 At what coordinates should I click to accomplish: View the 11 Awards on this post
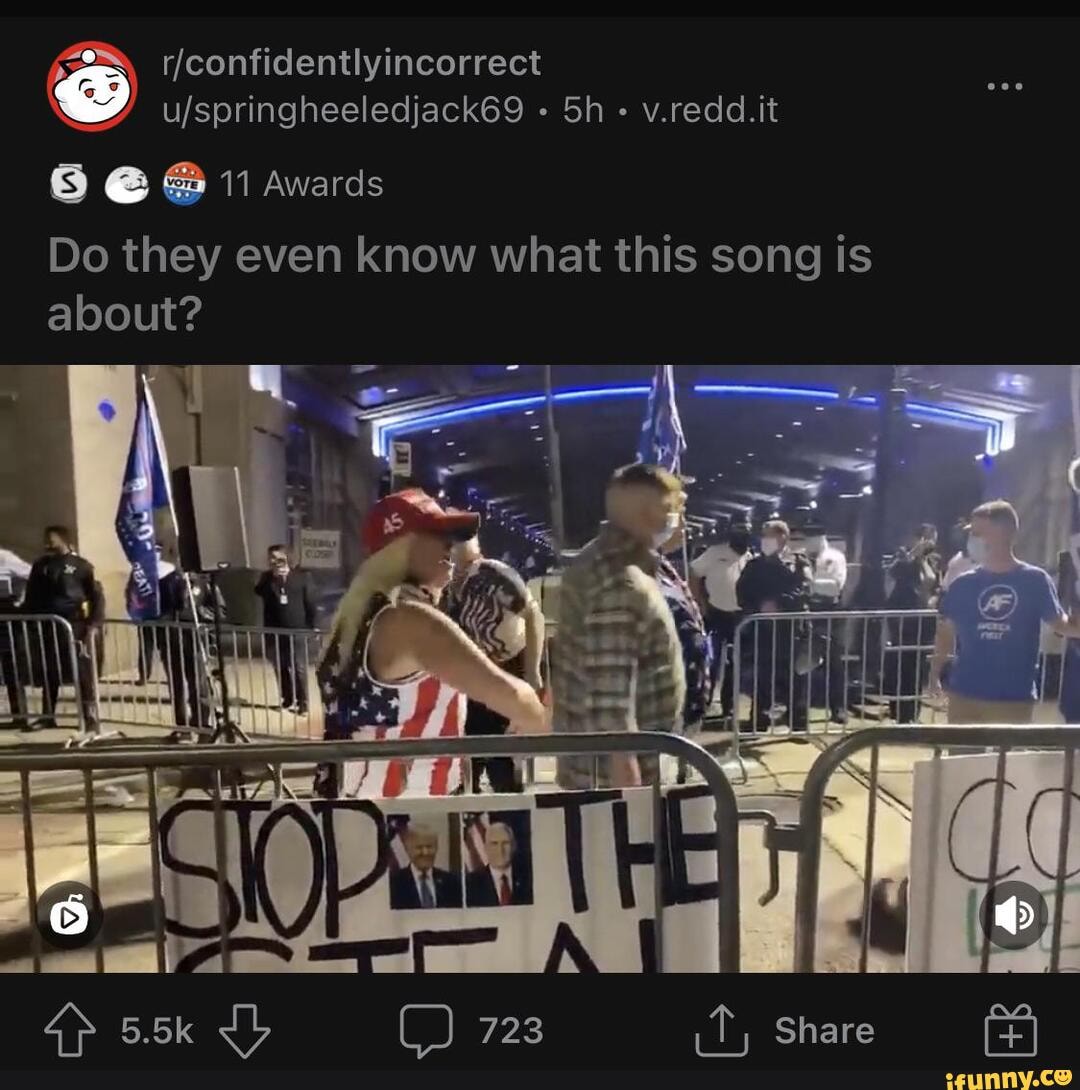pos(300,184)
